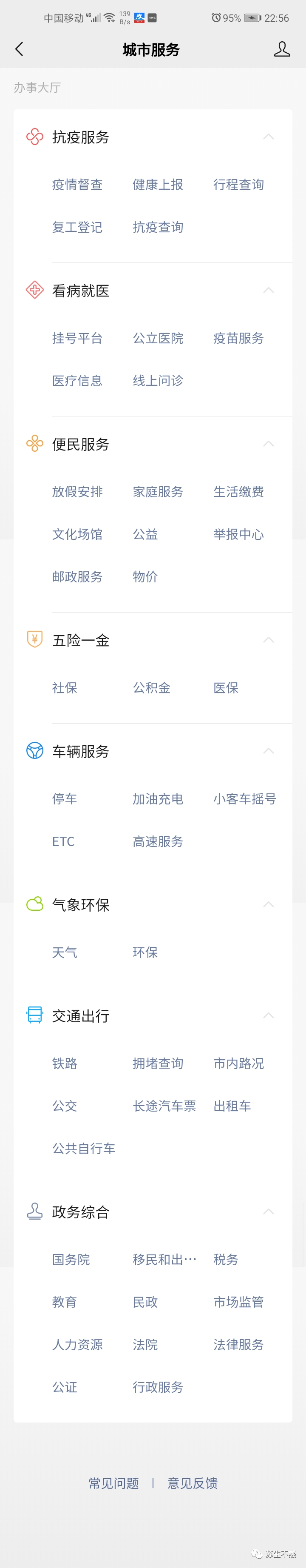Collapse the 五险一金 section
This screenshot has height=1568, width=306.
268,640
